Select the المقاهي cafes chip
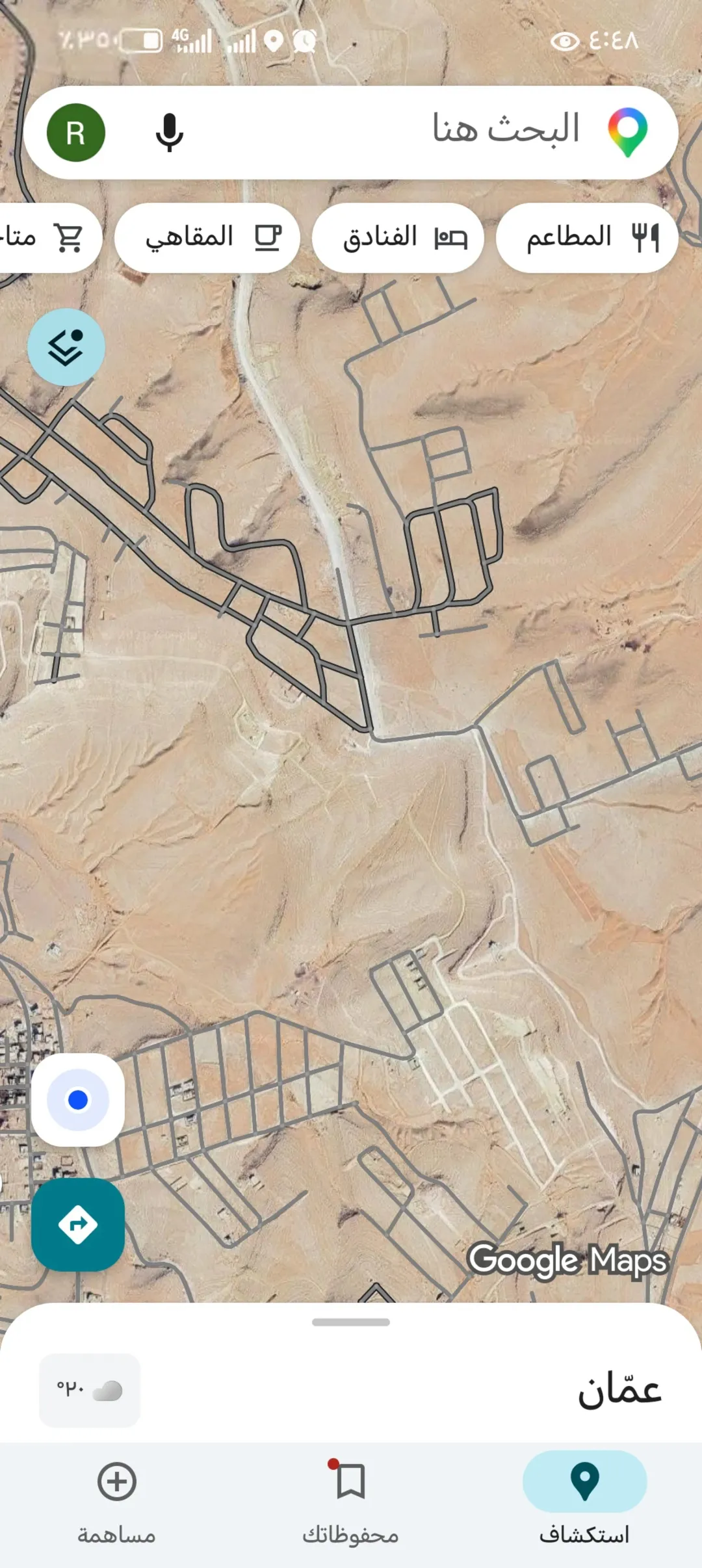 pyautogui.click(x=207, y=238)
